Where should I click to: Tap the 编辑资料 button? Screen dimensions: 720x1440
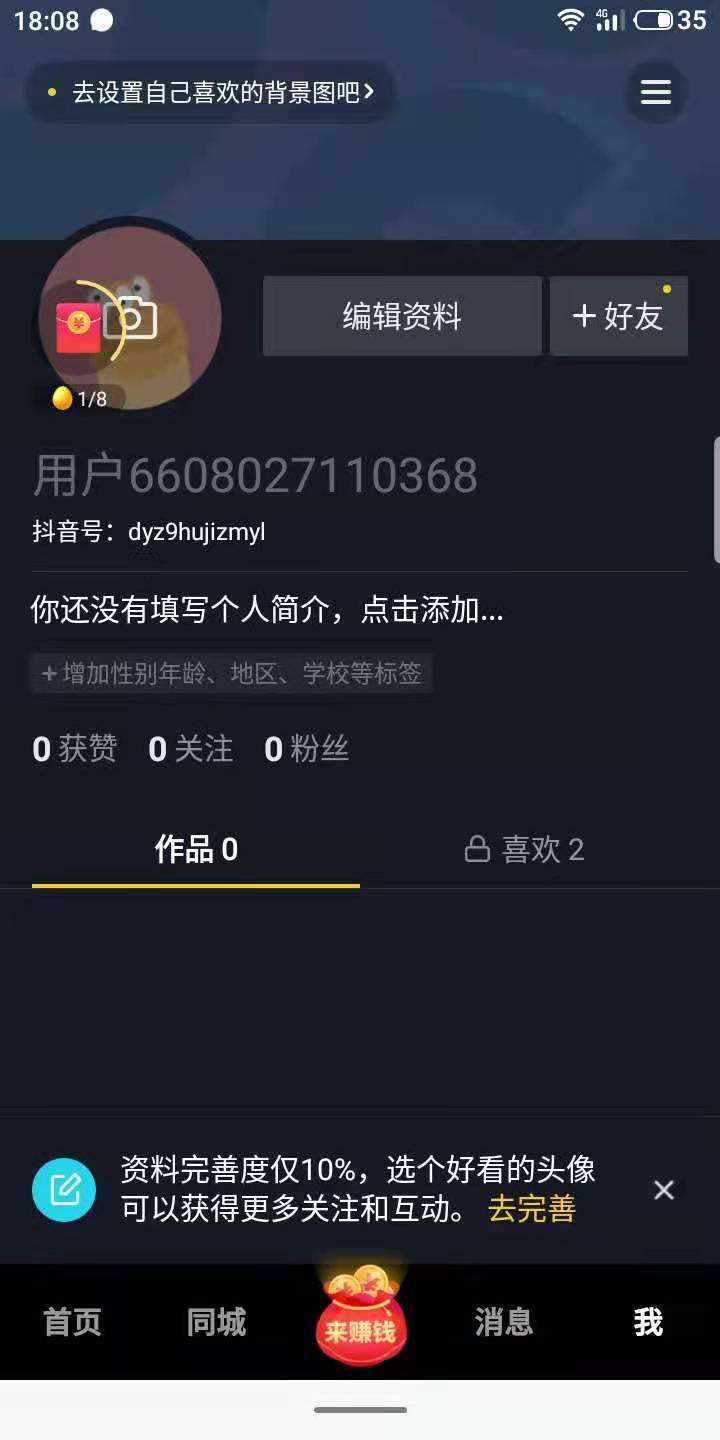402,317
